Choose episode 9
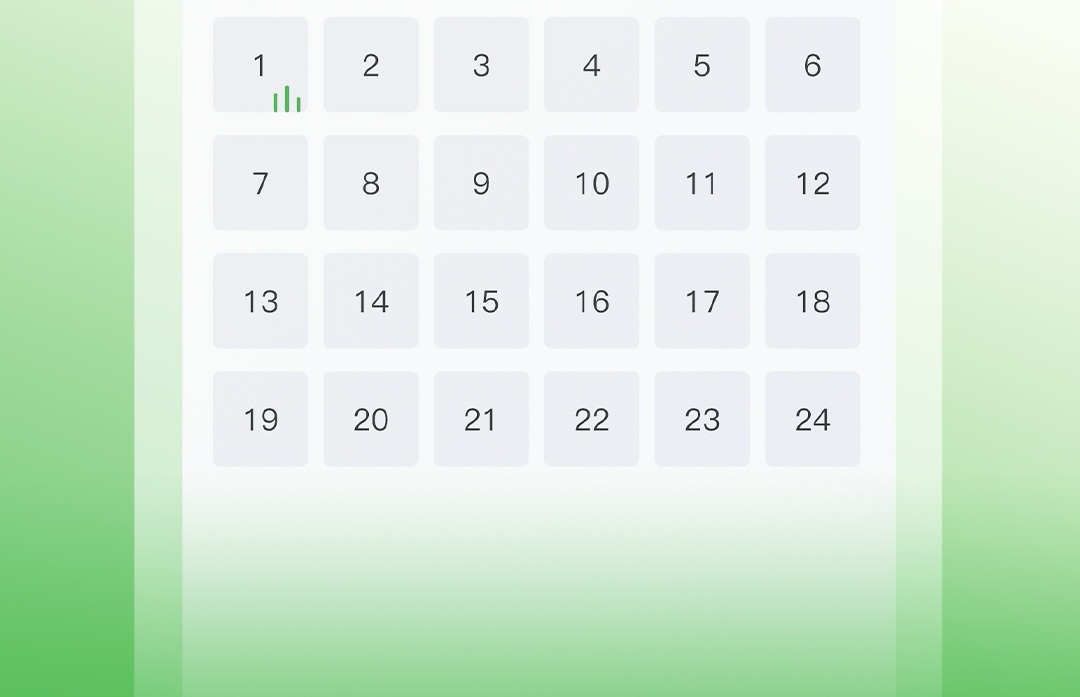The height and width of the screenshot is (697, 1080). [481, 183]
